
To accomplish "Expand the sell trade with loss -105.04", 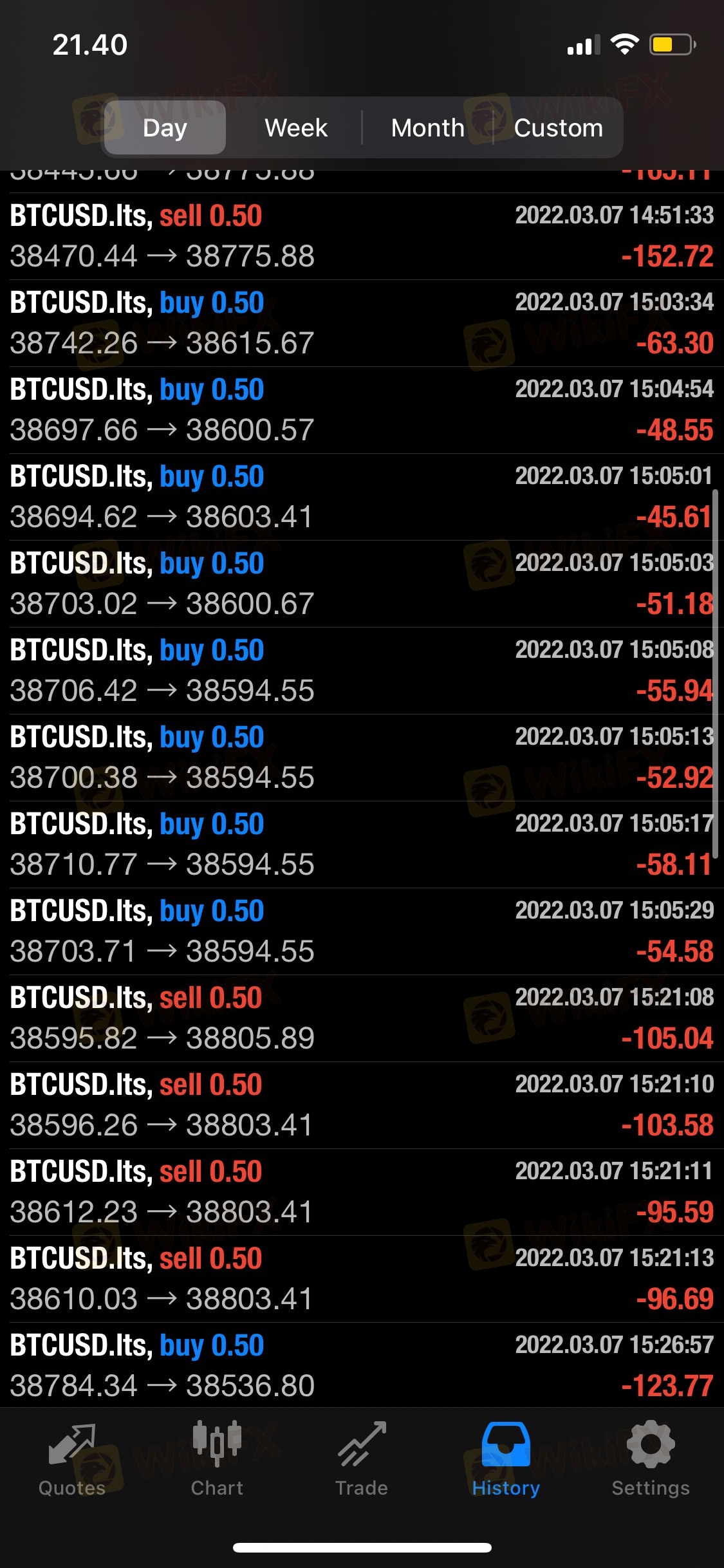I will point(362,1018).
